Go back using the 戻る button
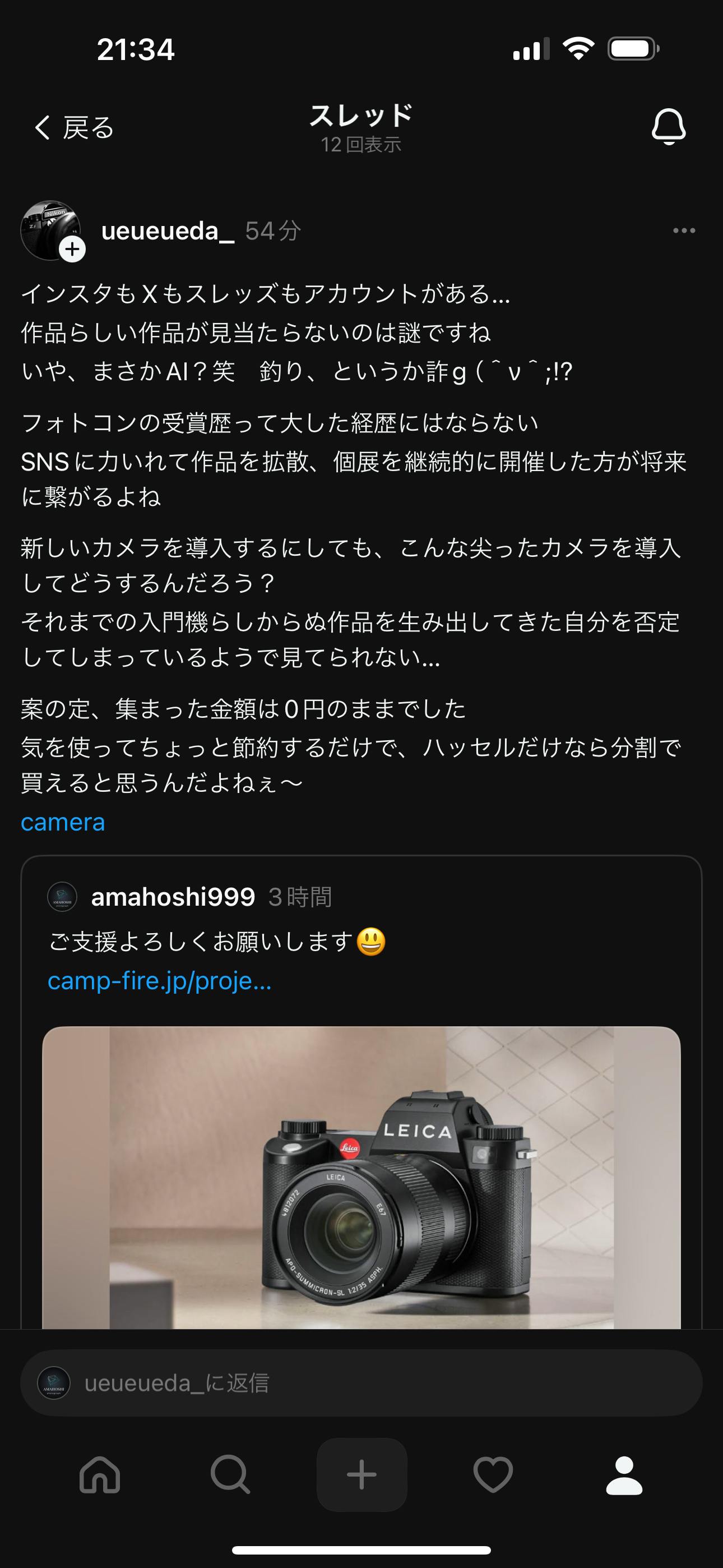This screenshot has height=1568, width=723. pos(74,128)
